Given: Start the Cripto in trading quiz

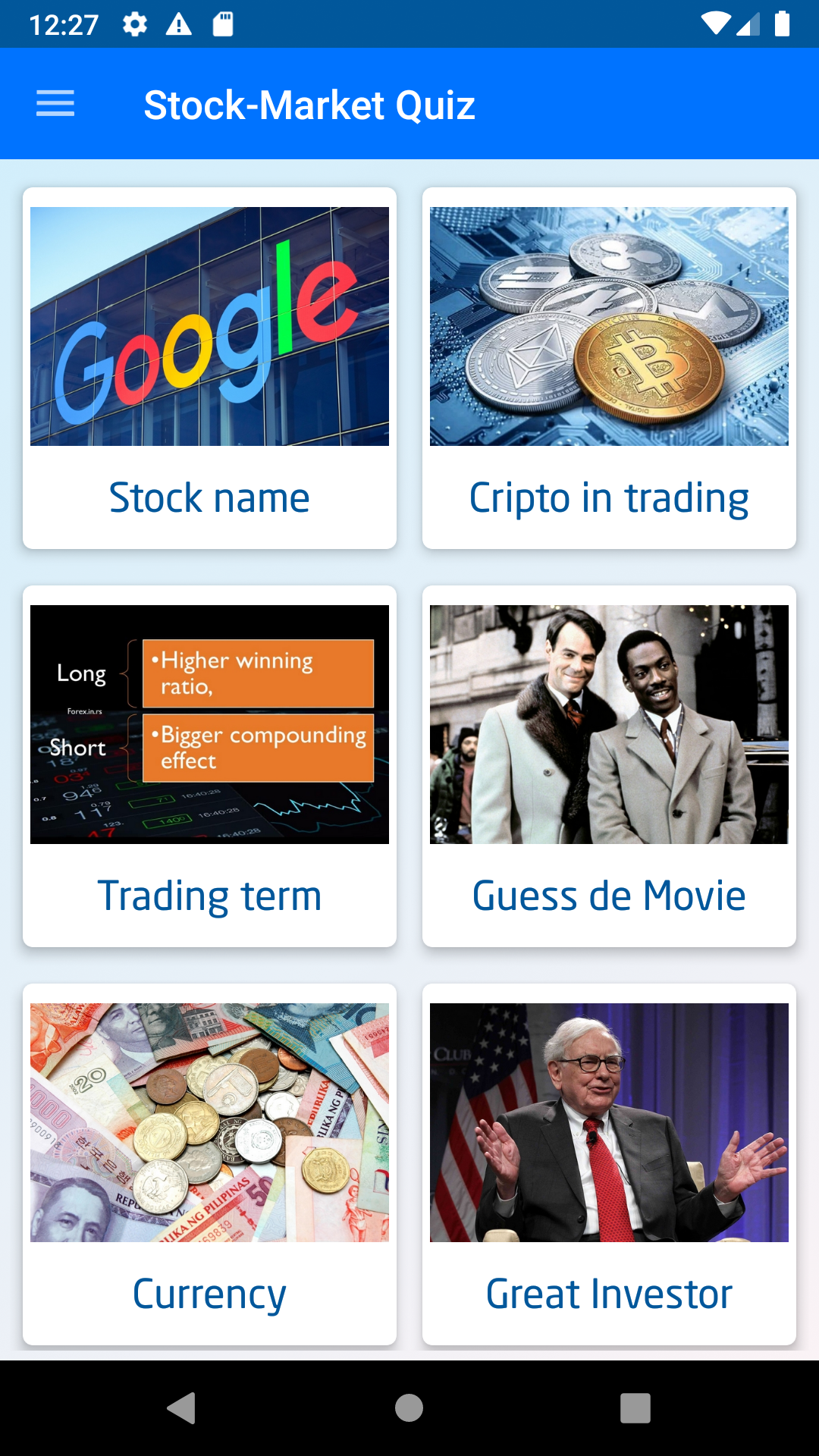Looking at the screenshot, I should point(609,368).
